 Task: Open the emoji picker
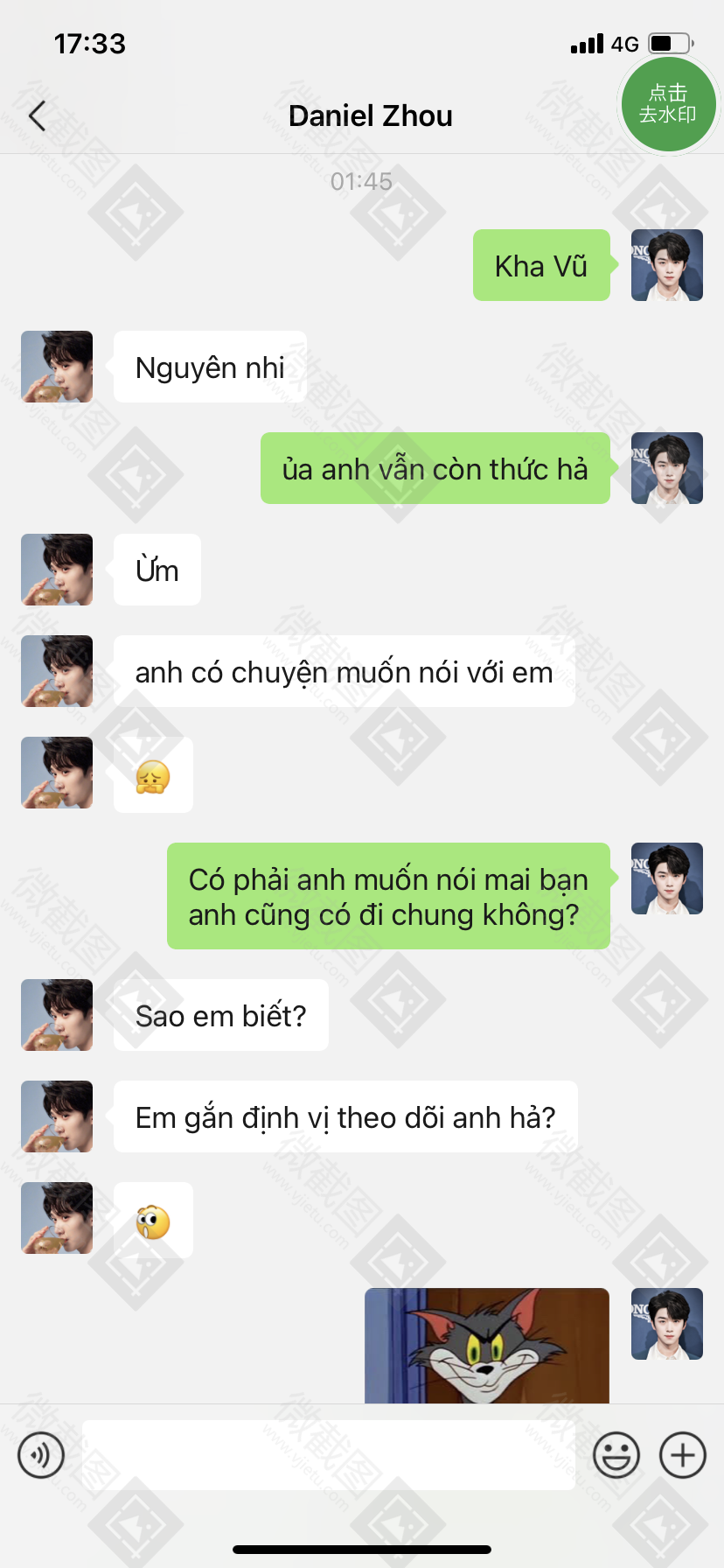tap(616, 1455)
